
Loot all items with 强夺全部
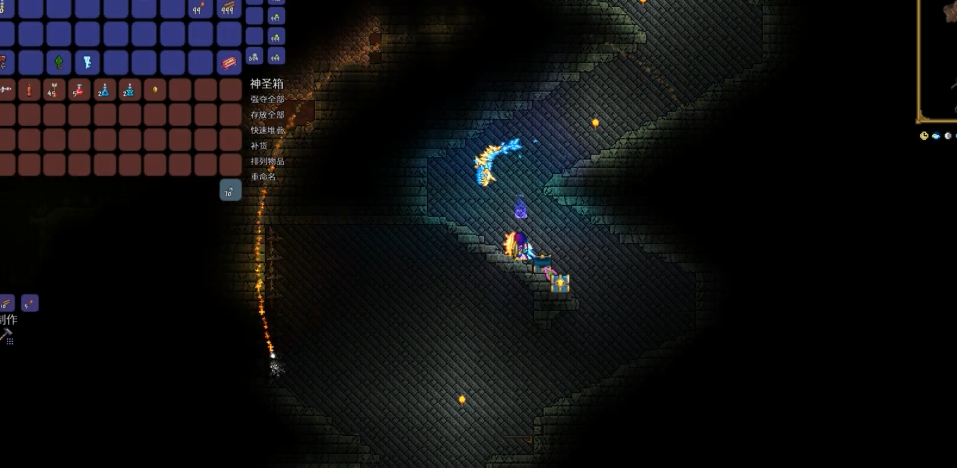point(267,99)
